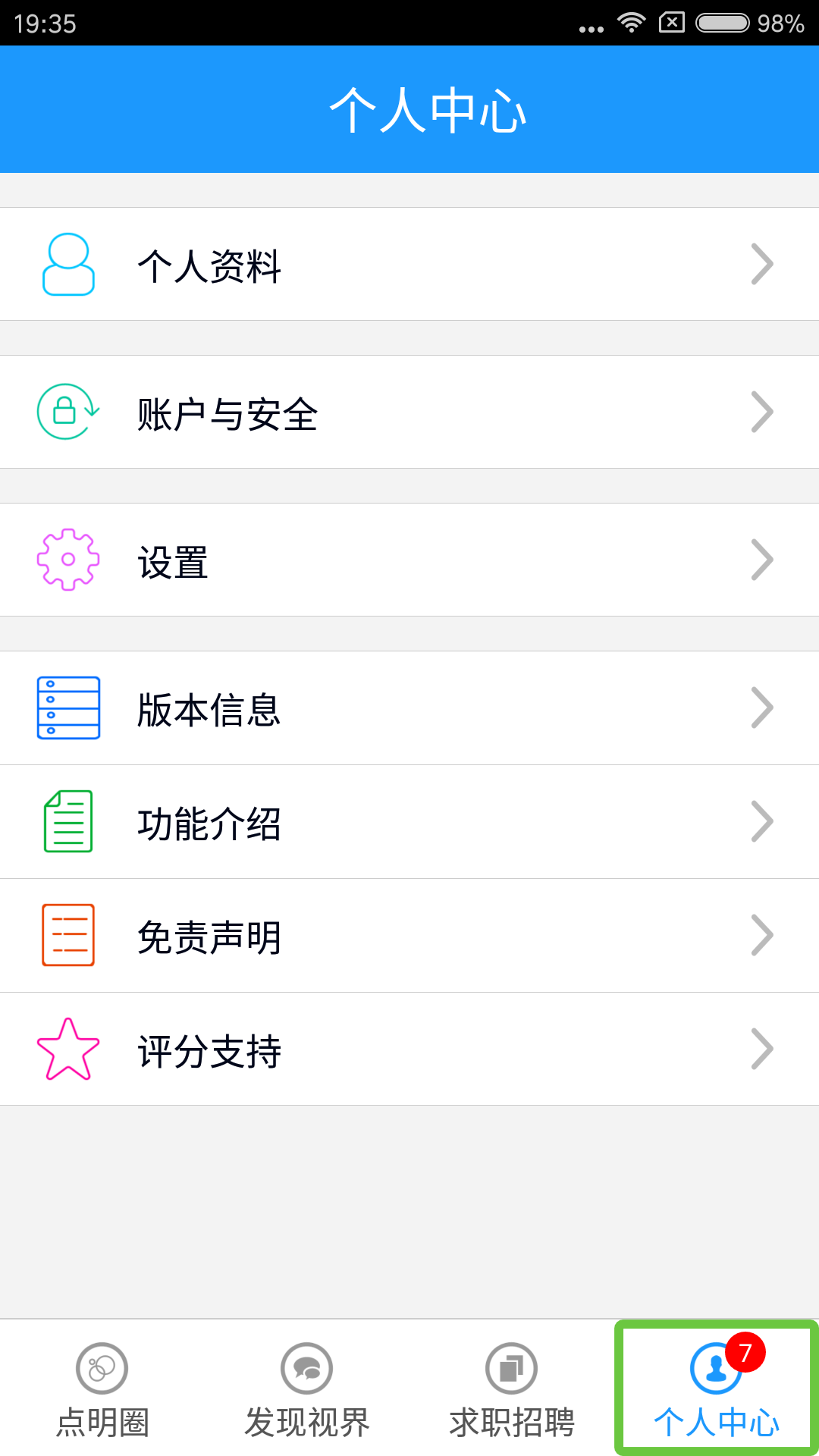
Task: Switch to 点明圈 tab
Action: (x=102, y=1389)
